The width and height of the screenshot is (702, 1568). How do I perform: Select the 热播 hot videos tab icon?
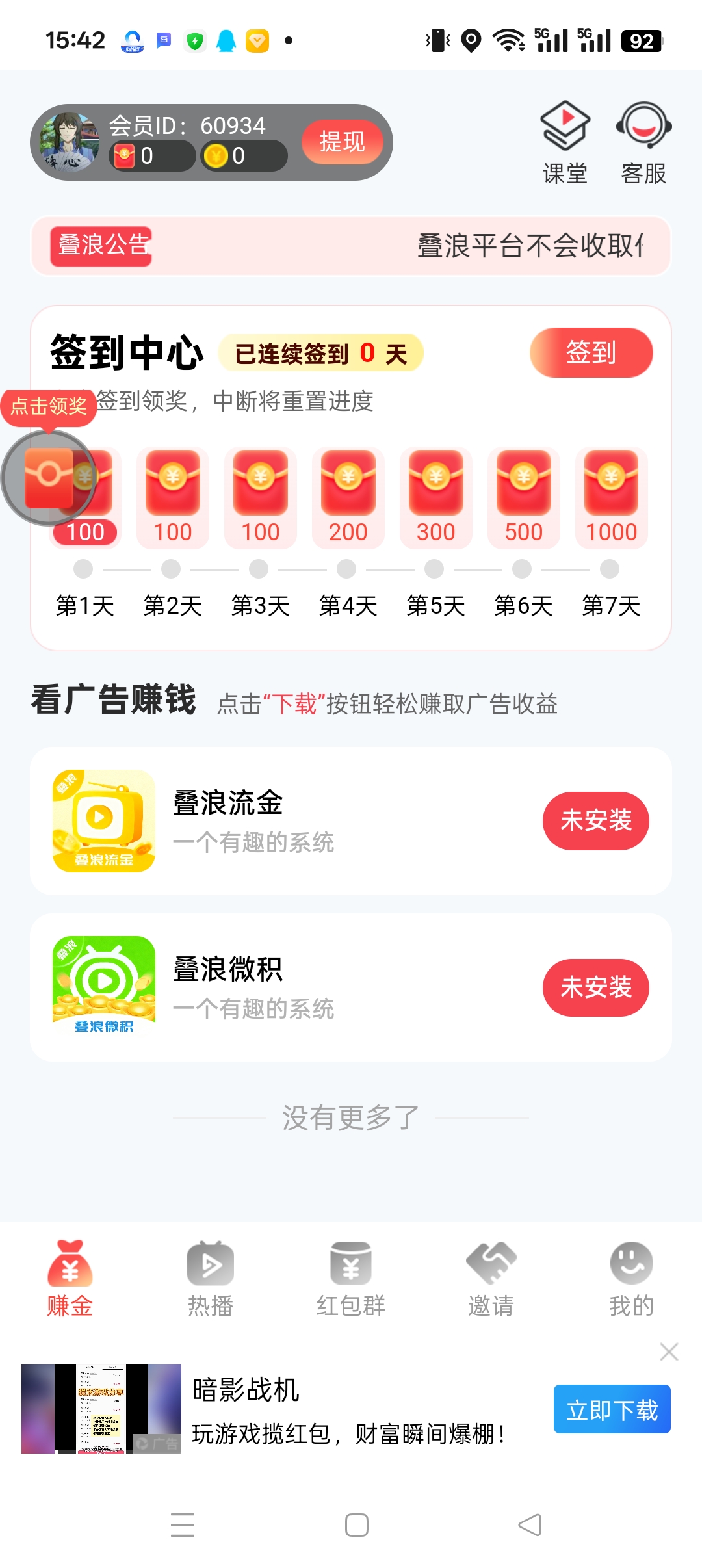[210, 1264]
